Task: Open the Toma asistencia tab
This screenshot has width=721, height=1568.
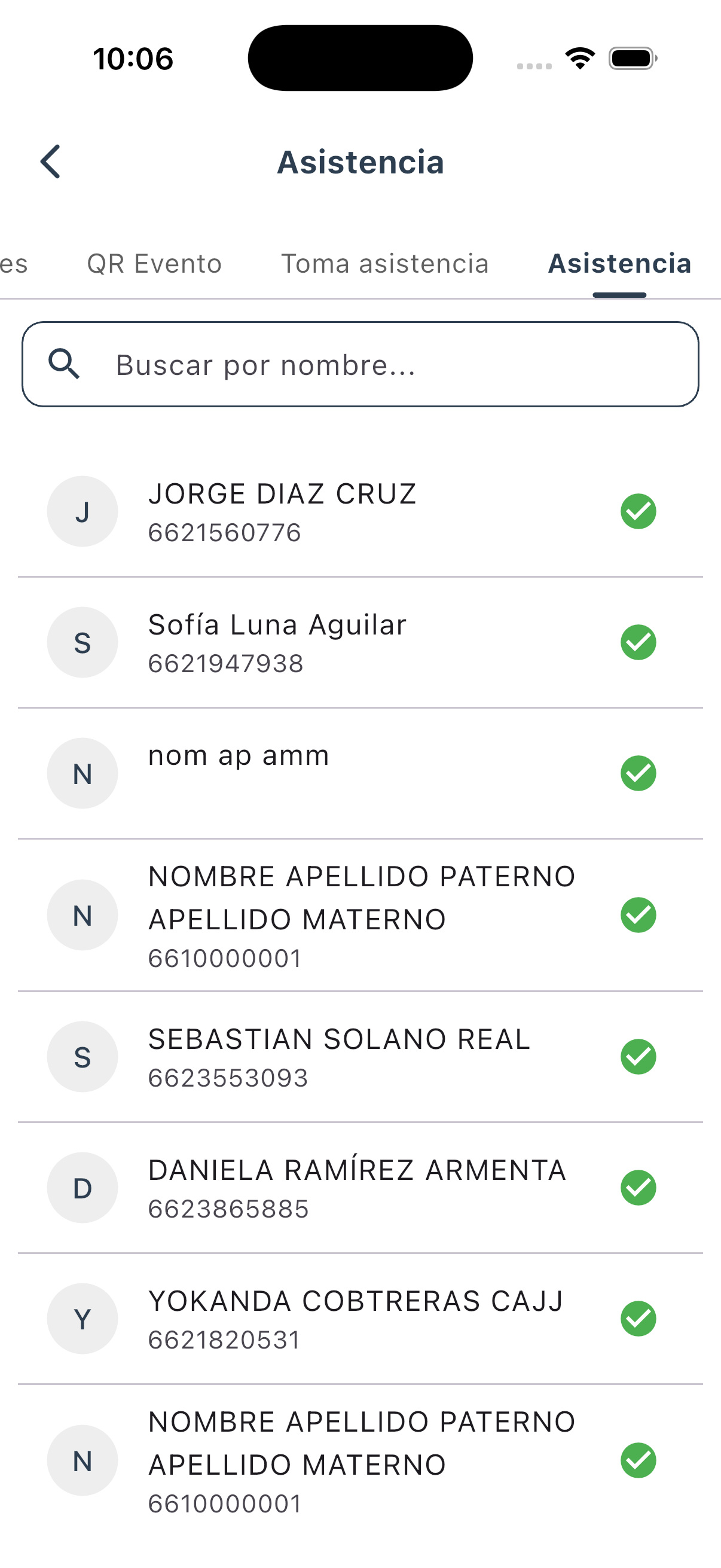Action: click(x=386, y=264)
